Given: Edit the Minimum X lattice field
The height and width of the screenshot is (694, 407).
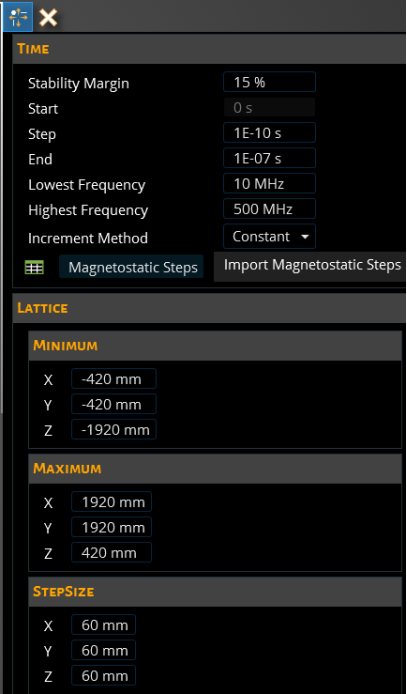Looking at the screenshot, I should tap(114, 379).
